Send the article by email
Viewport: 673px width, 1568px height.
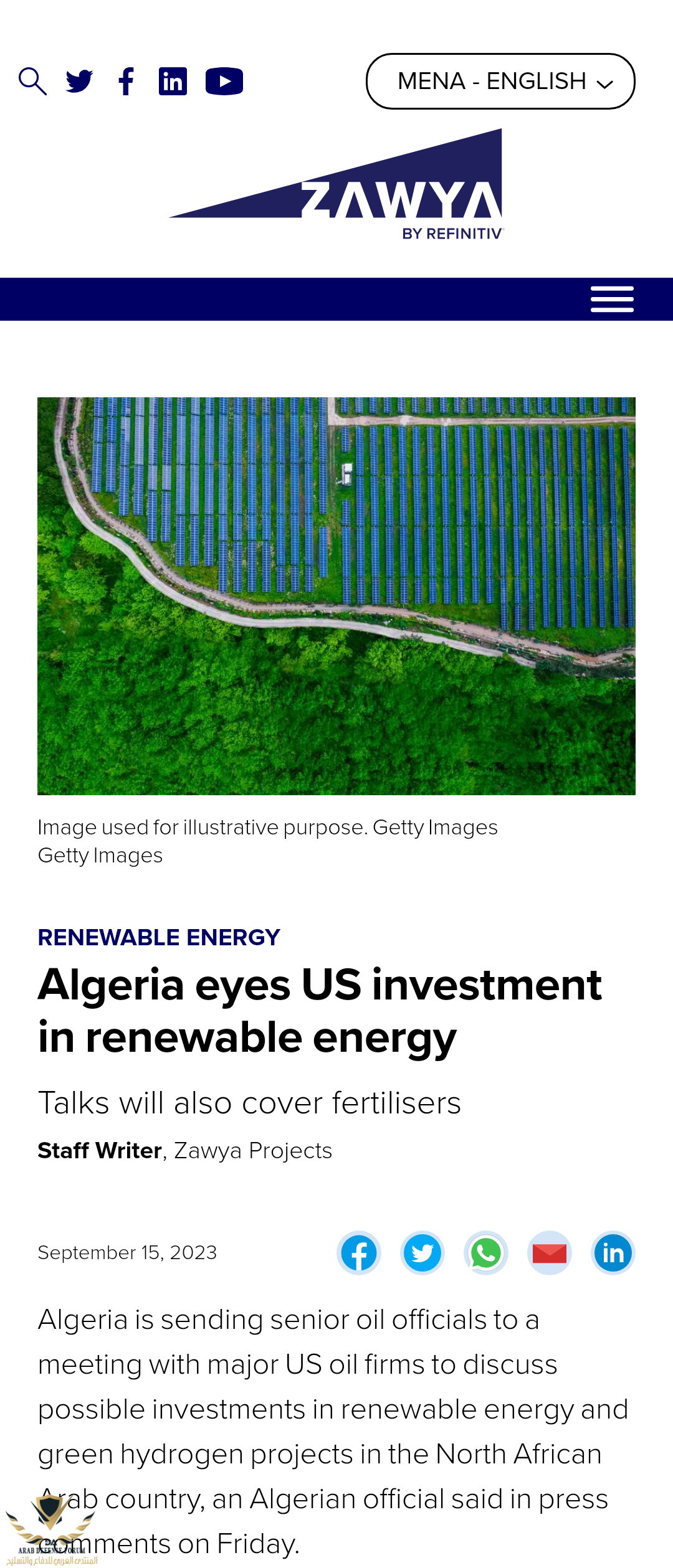click(x=550, y=1253)
